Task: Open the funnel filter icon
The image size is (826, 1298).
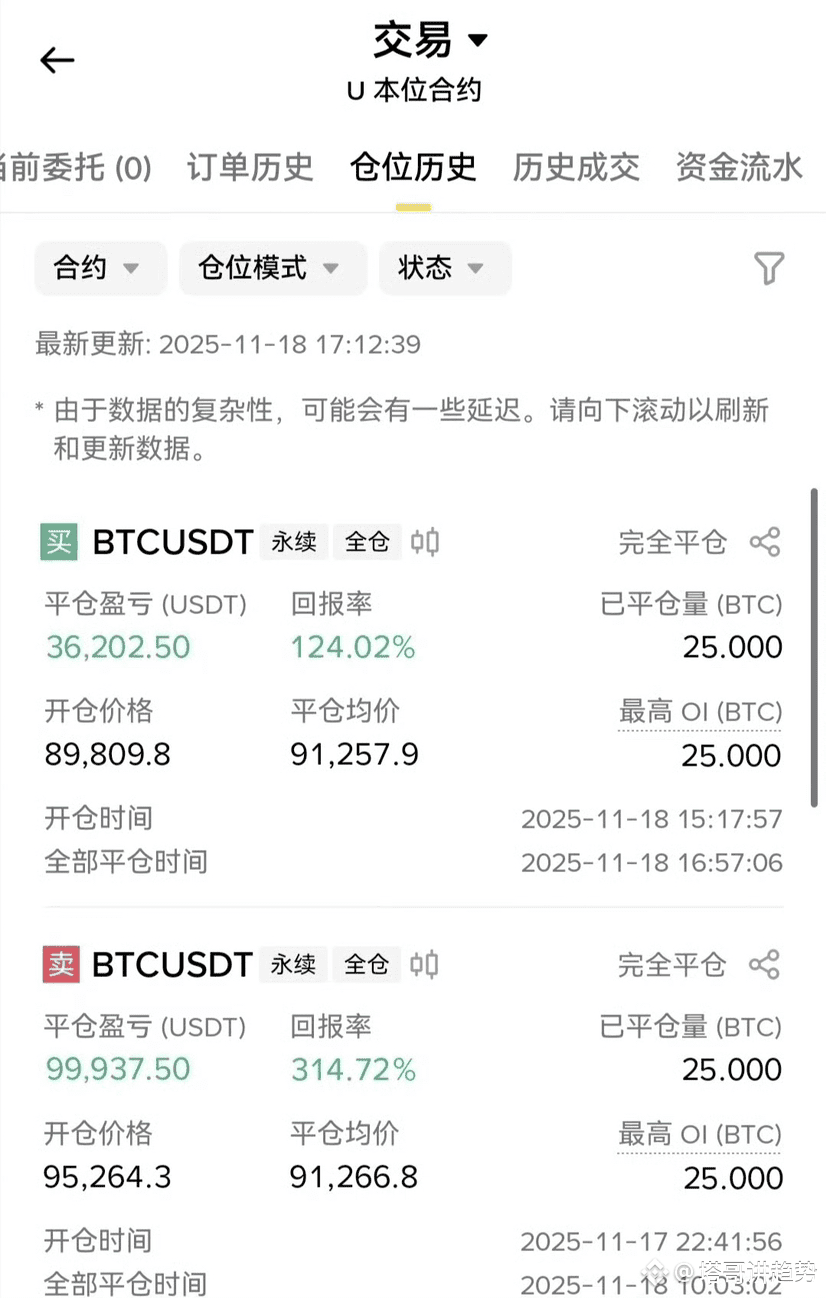Action: click(x=768, y=268)
